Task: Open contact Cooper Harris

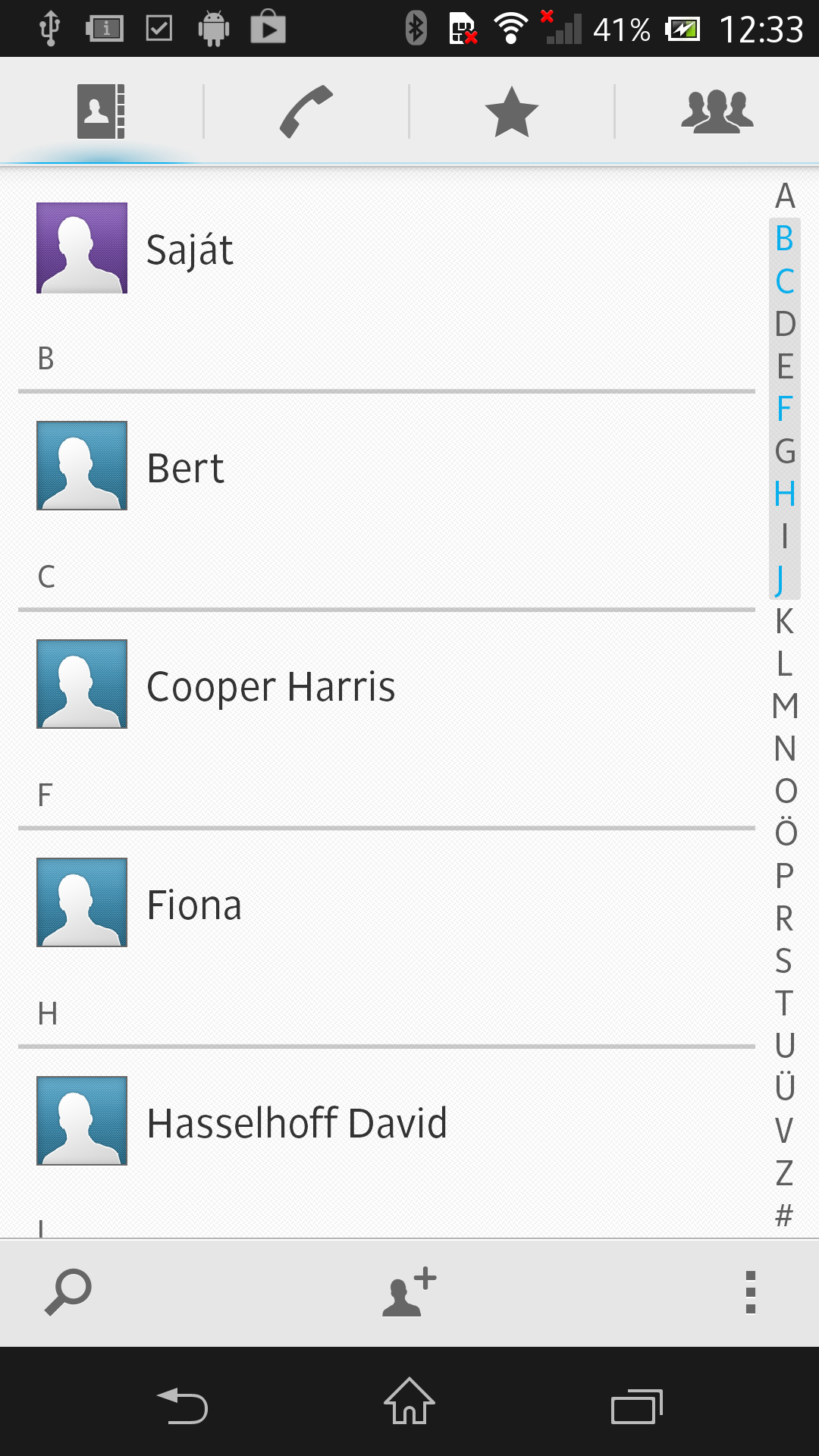Action: tap(303, 686)
